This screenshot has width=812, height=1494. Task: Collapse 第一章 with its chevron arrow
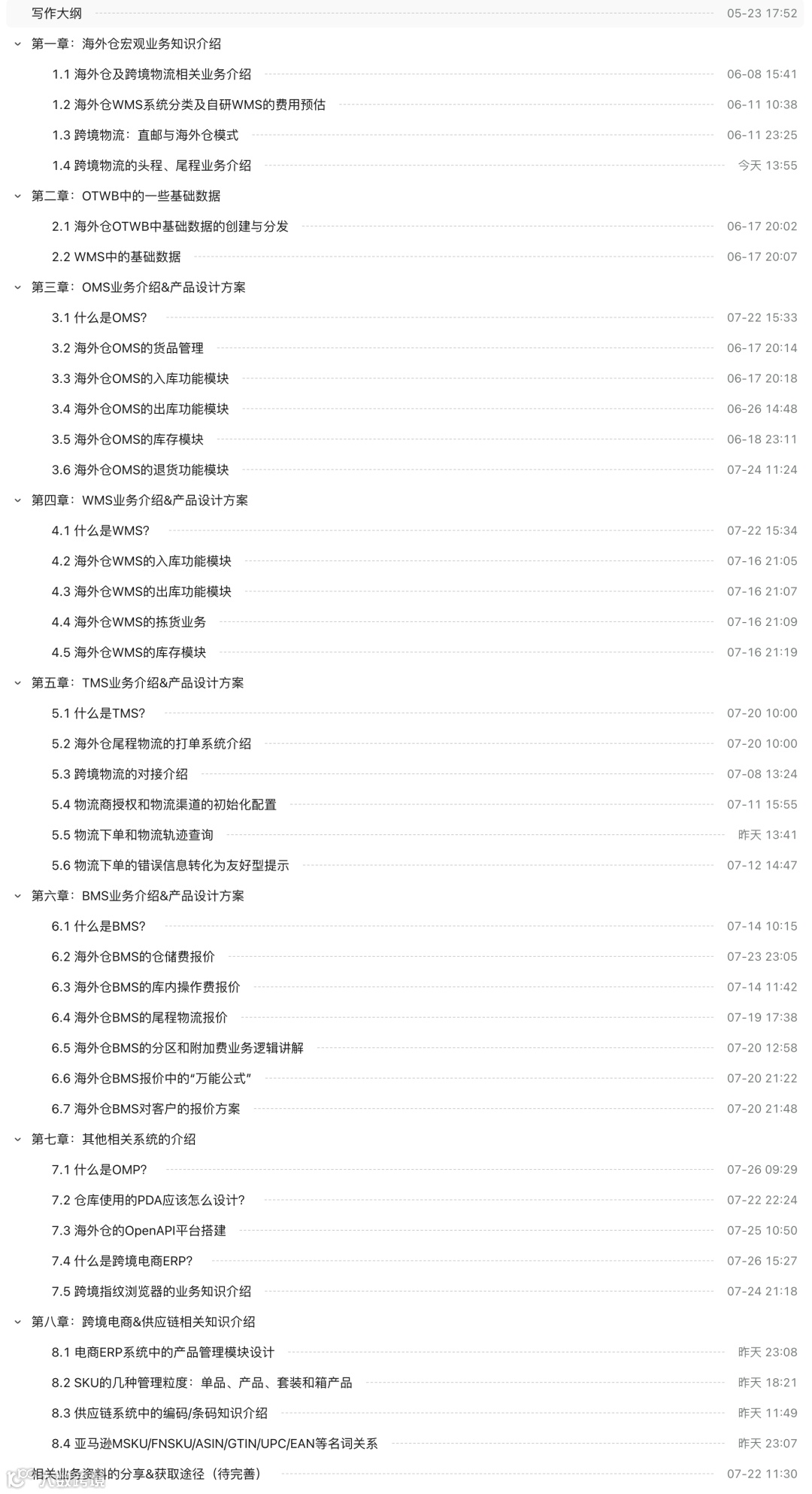(x=17, y=44)
